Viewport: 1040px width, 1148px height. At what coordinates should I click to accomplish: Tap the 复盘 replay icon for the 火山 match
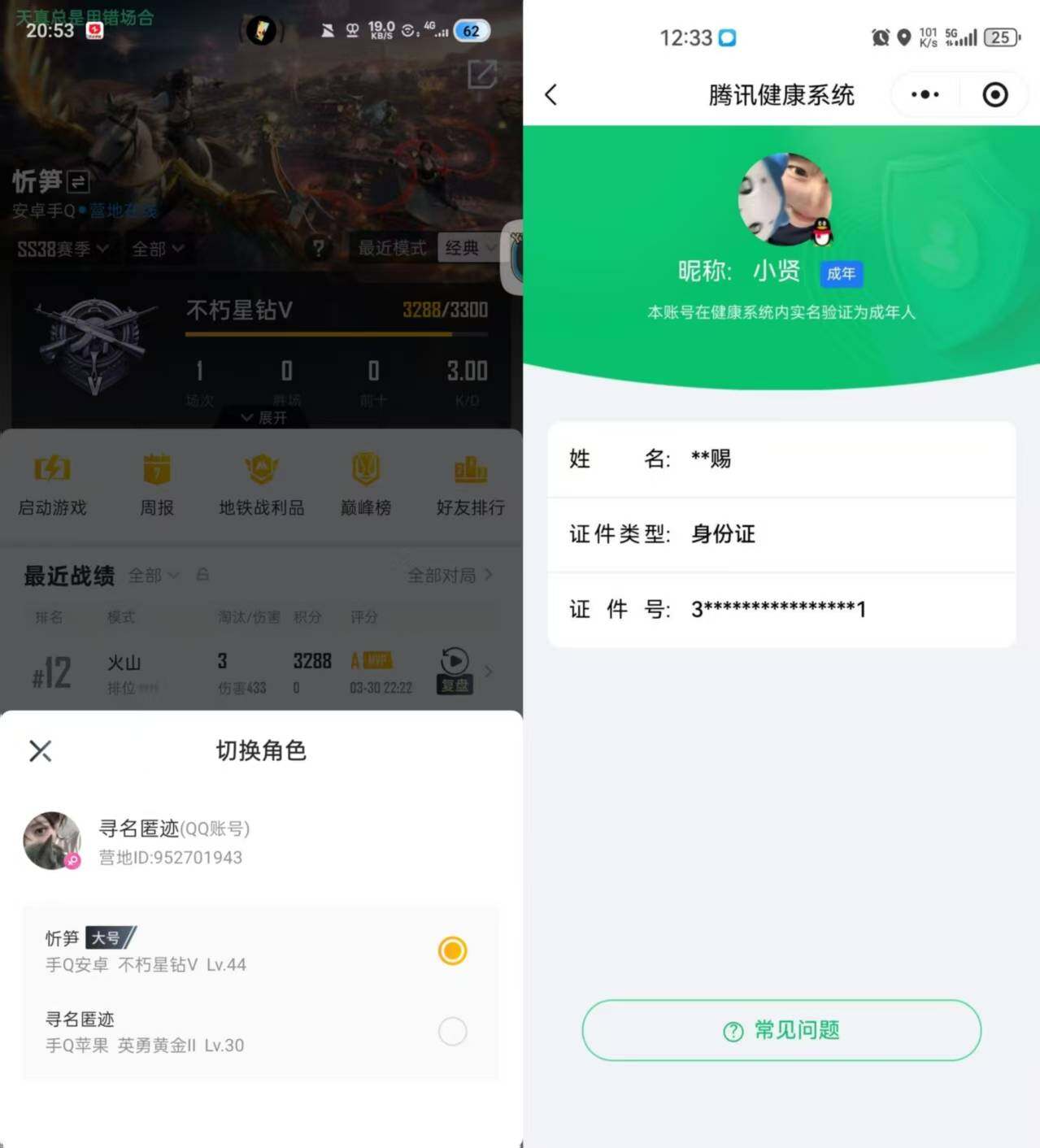tap(455, 669)
